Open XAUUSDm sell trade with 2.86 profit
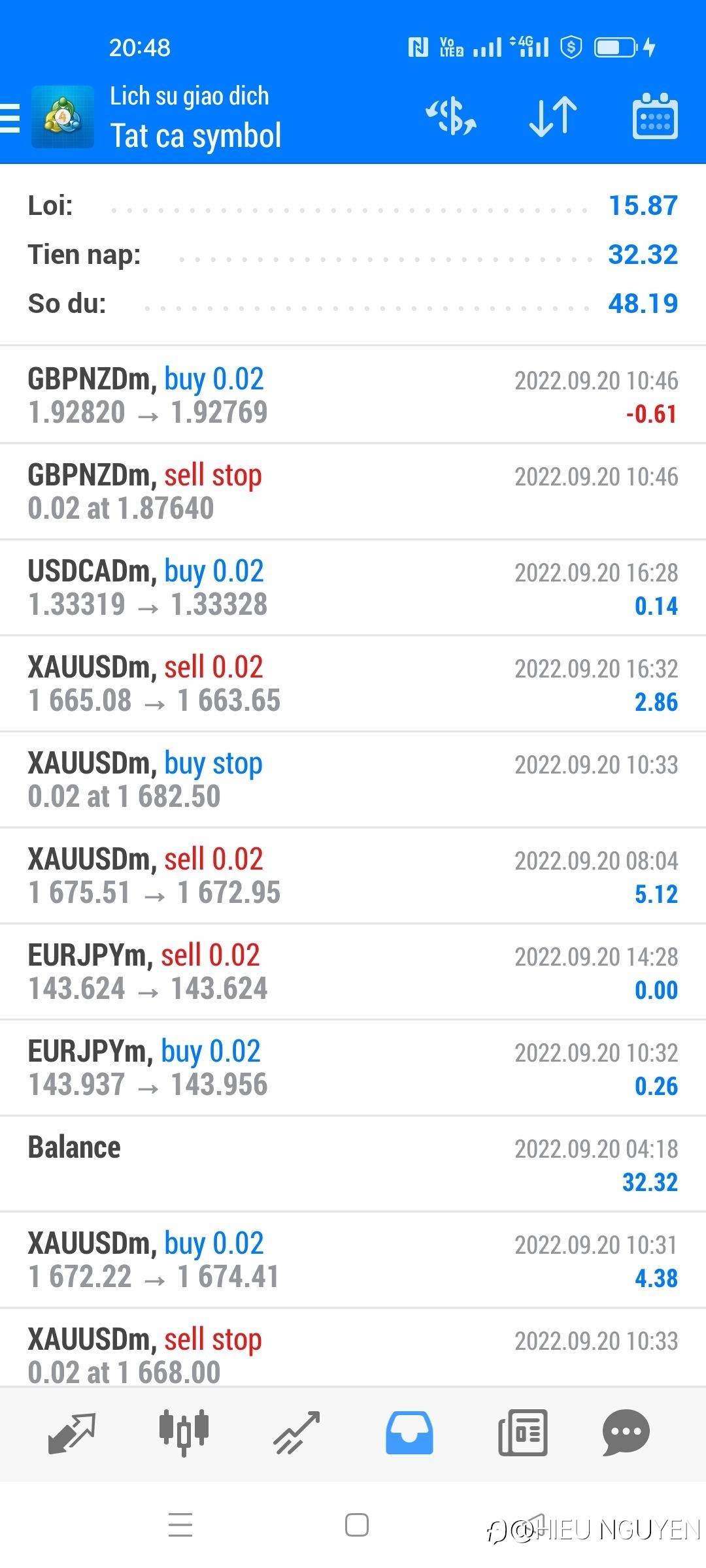 [353, 683]
